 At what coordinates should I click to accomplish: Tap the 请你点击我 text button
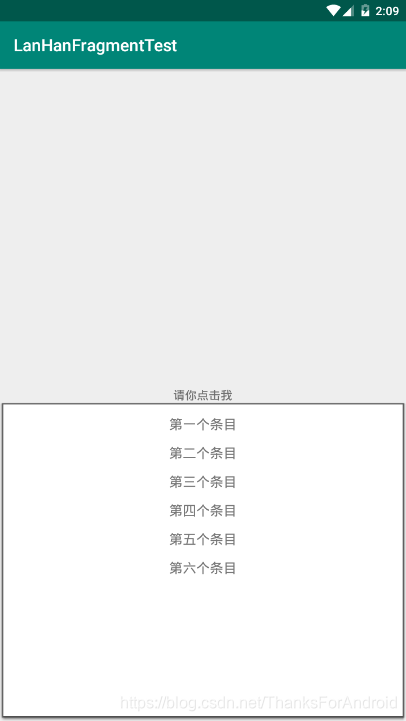point(203,395)
